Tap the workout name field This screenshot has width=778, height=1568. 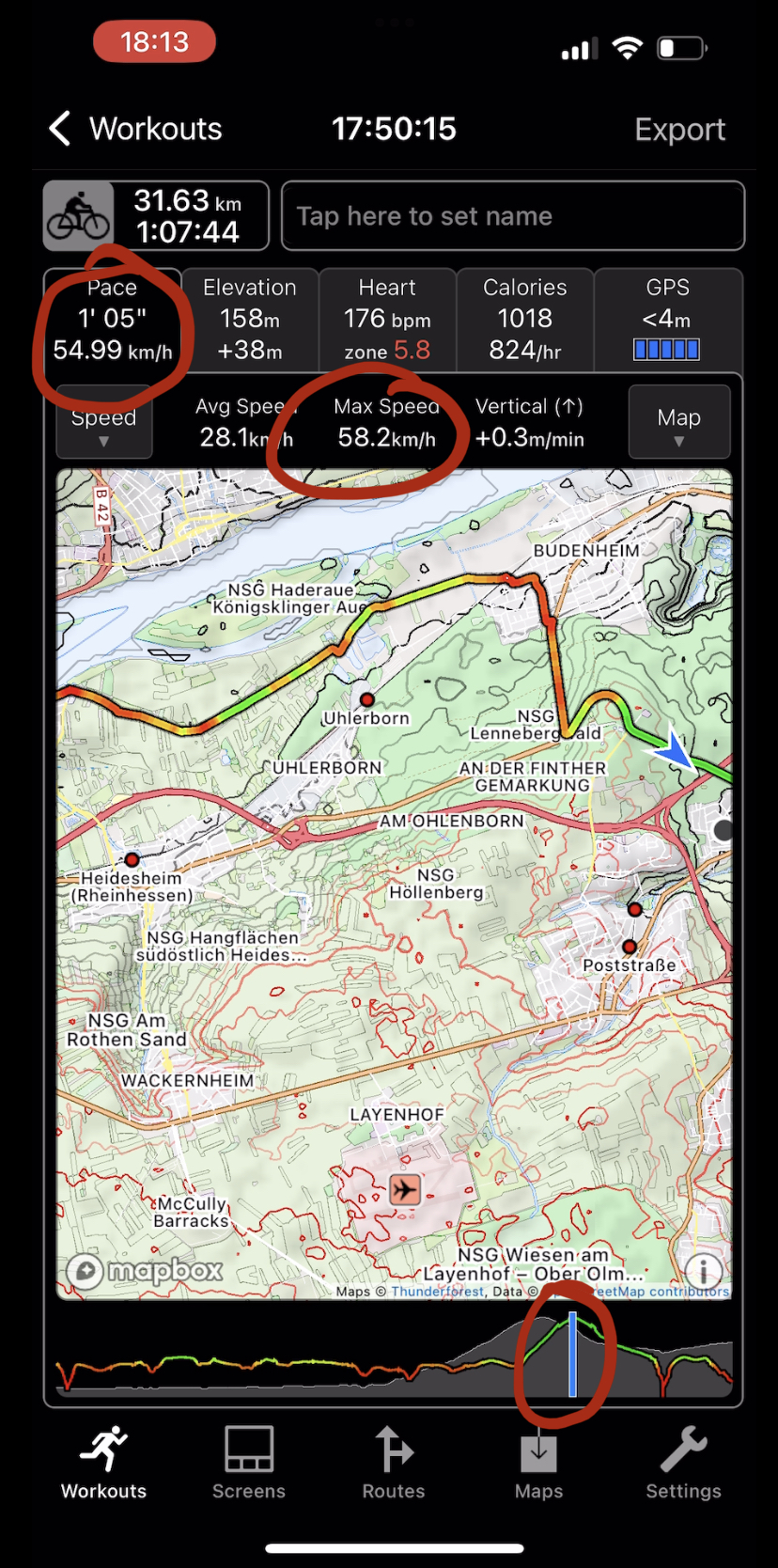coord(513,216)
